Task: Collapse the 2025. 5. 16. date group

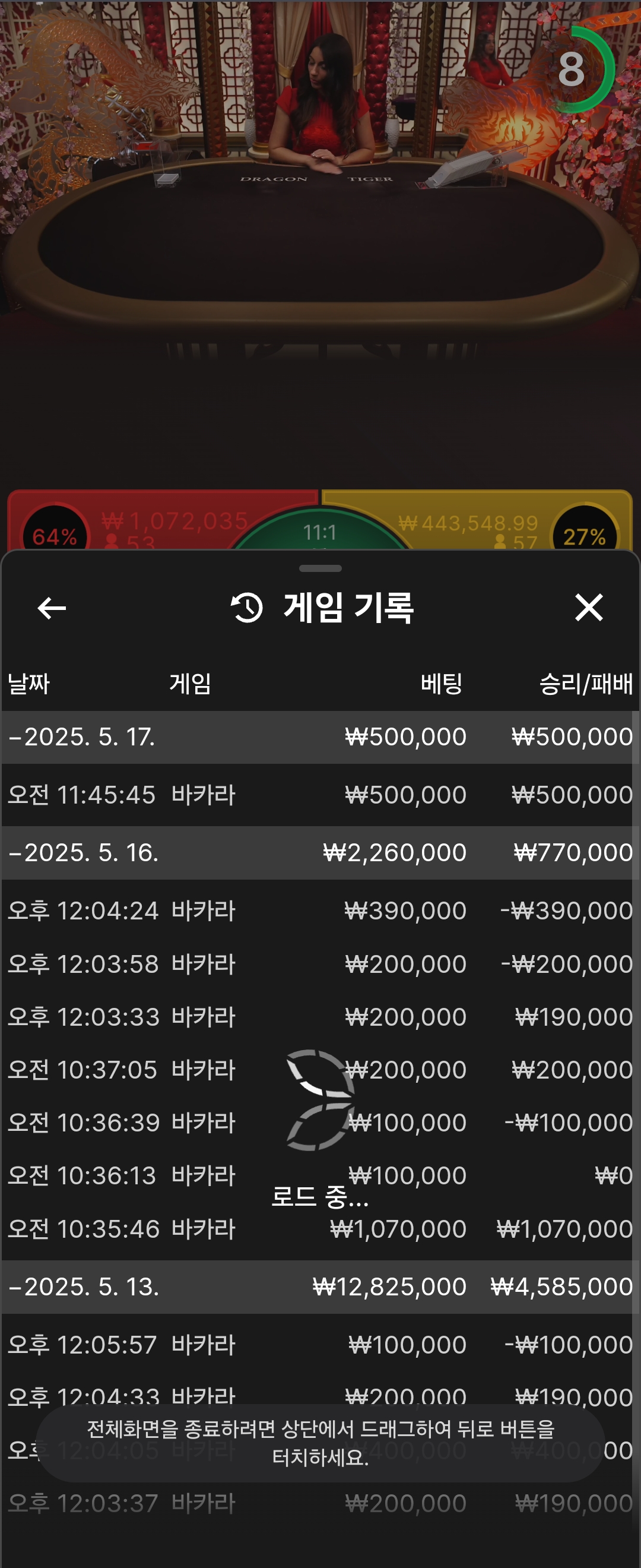Action: pos(84,852)
